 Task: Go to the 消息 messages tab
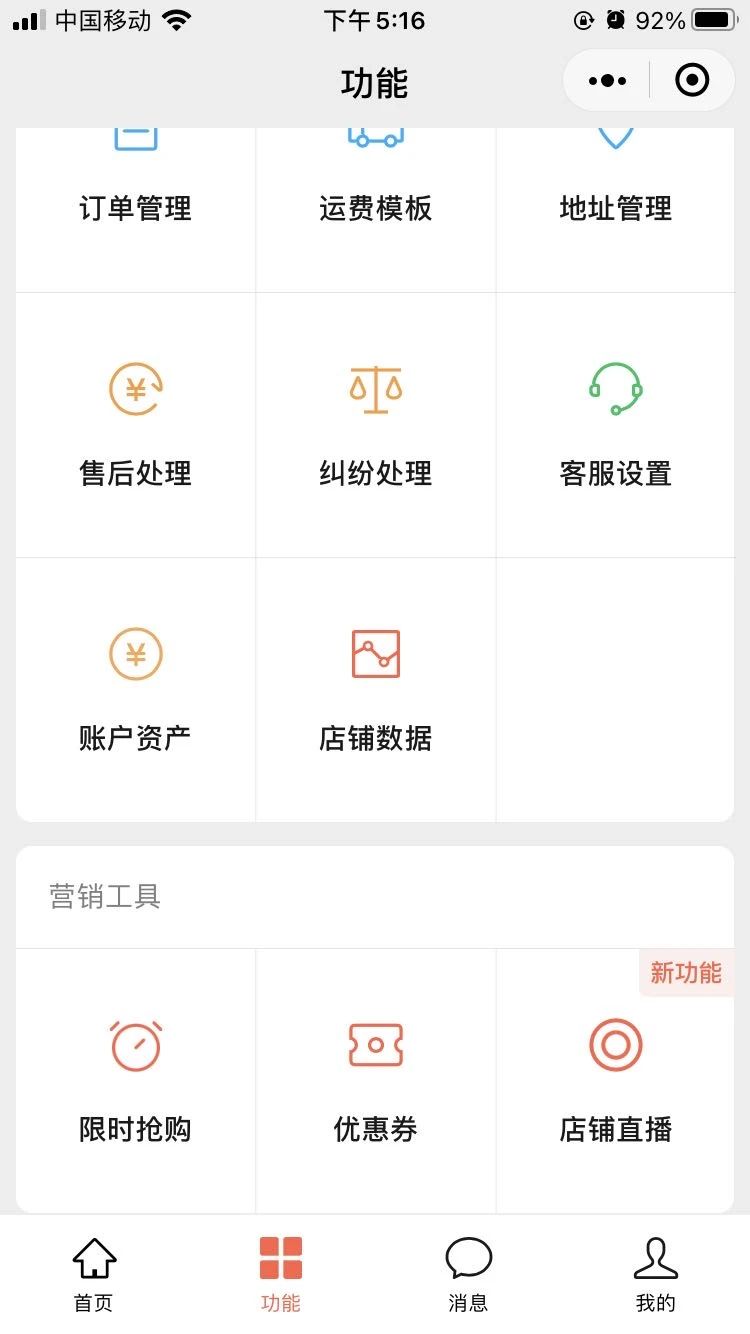pos(468,1274)
